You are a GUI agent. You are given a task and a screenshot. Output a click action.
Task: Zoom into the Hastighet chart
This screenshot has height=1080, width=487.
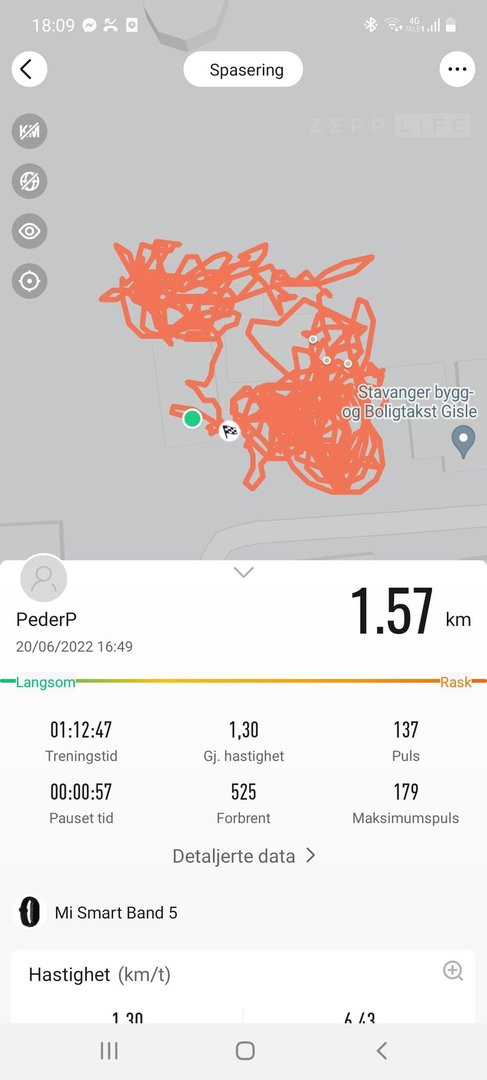click(x=453, y=971)
